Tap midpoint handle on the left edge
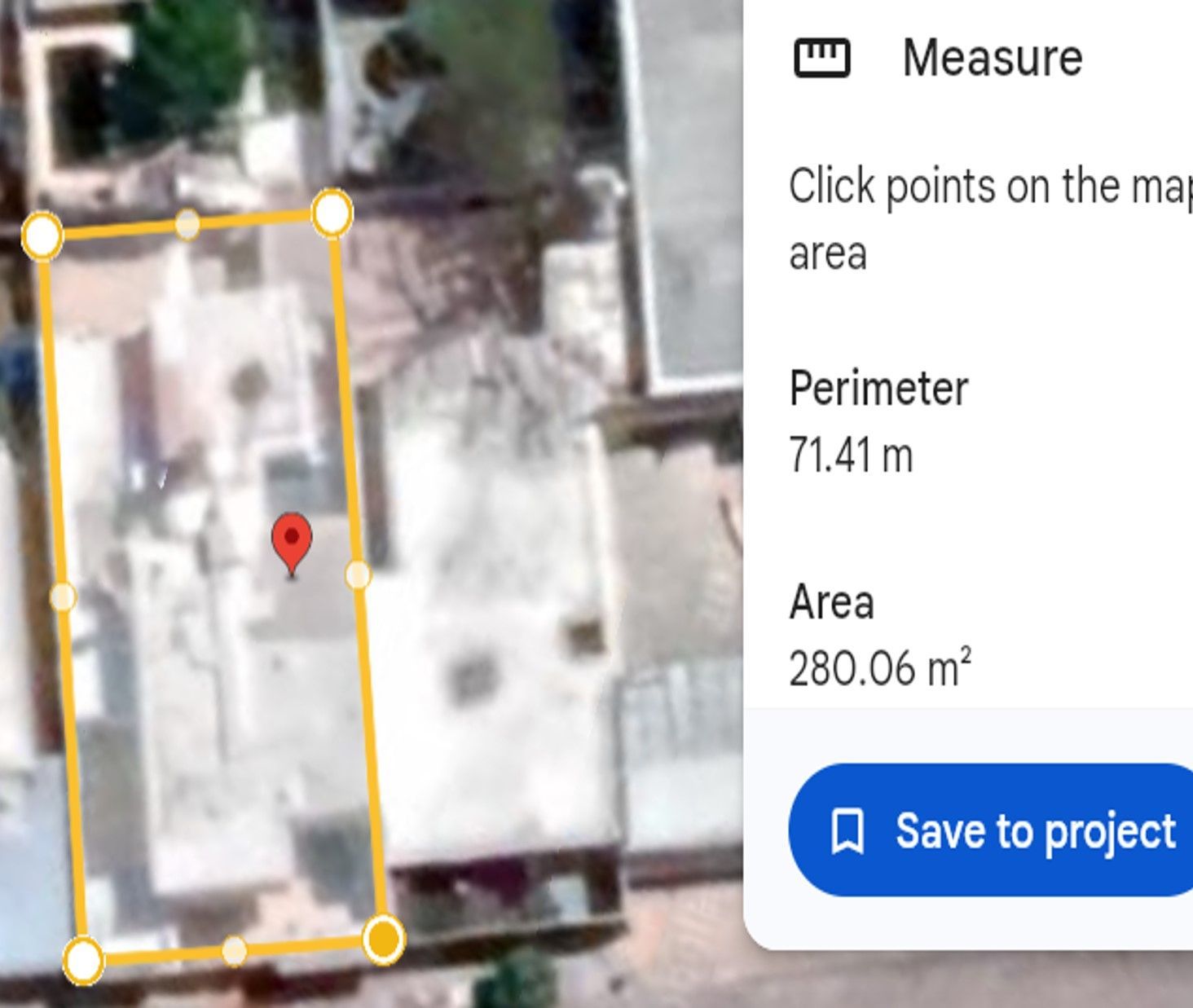The height and width of the screenshot is (1008, 1193). pos(63,597)
